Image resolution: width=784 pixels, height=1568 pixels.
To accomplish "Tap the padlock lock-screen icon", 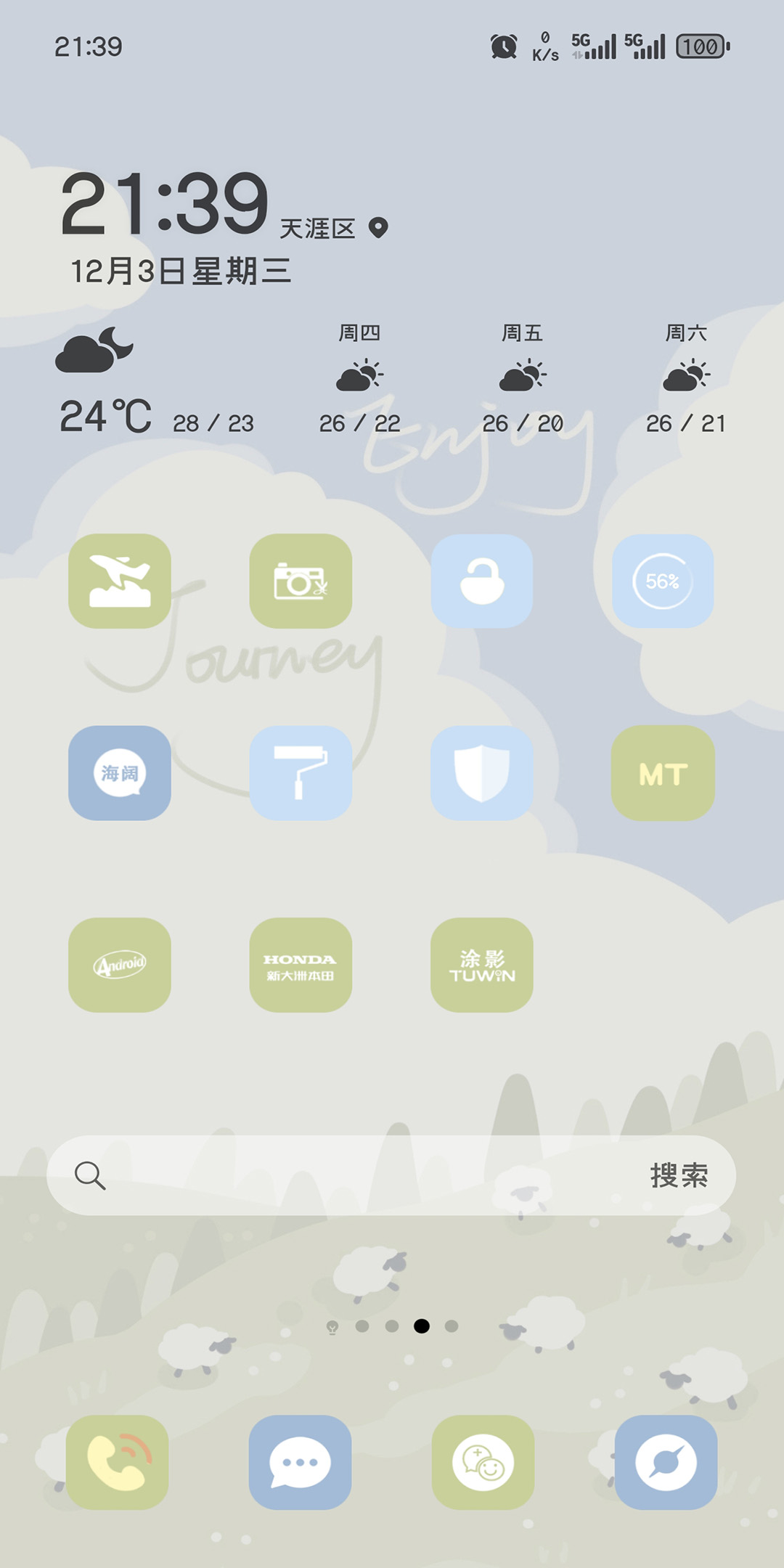I will tap(482, 581).
